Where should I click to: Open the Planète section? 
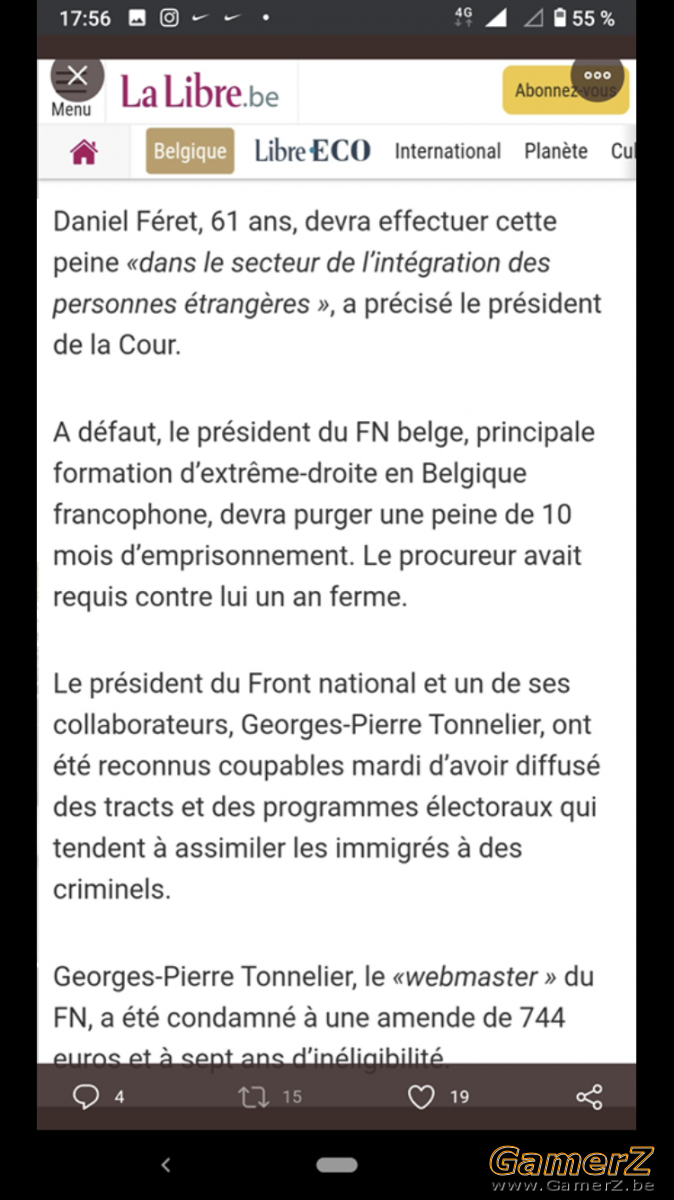click(x=556, y=151)
